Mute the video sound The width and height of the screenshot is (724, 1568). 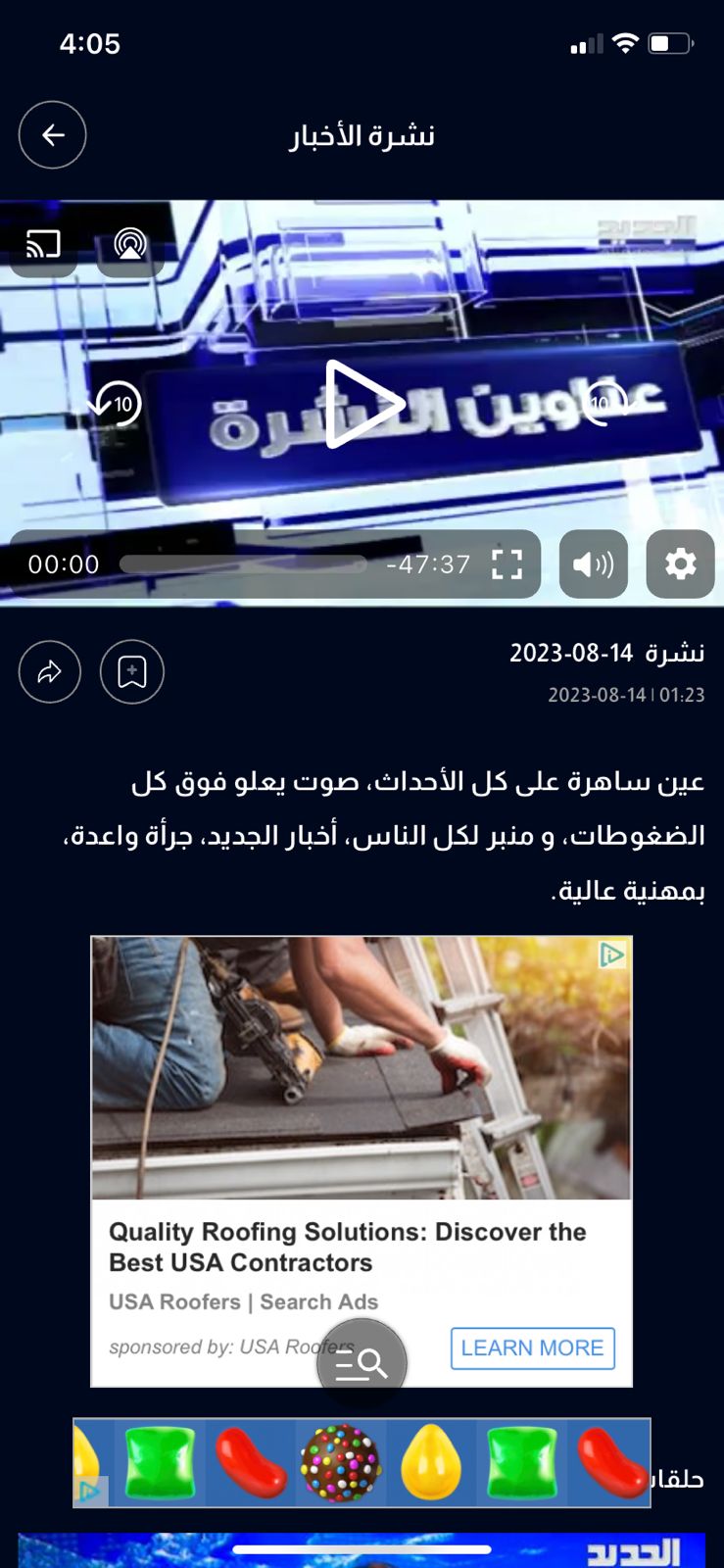[x=593, y=564]
